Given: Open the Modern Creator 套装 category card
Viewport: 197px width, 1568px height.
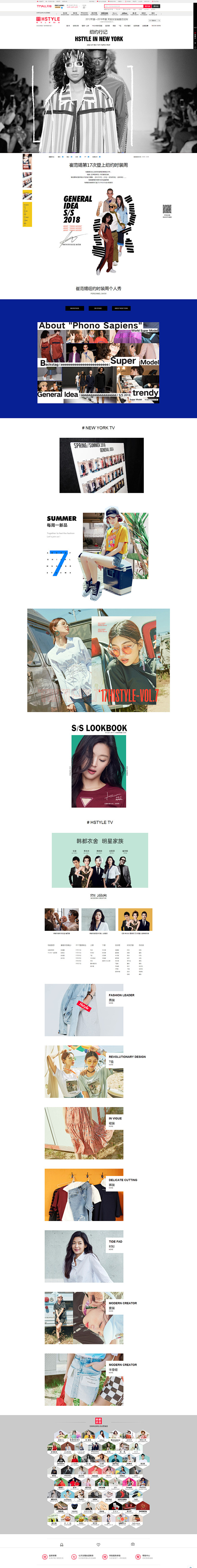Looking at the screenshot, I should [84, 1317].
